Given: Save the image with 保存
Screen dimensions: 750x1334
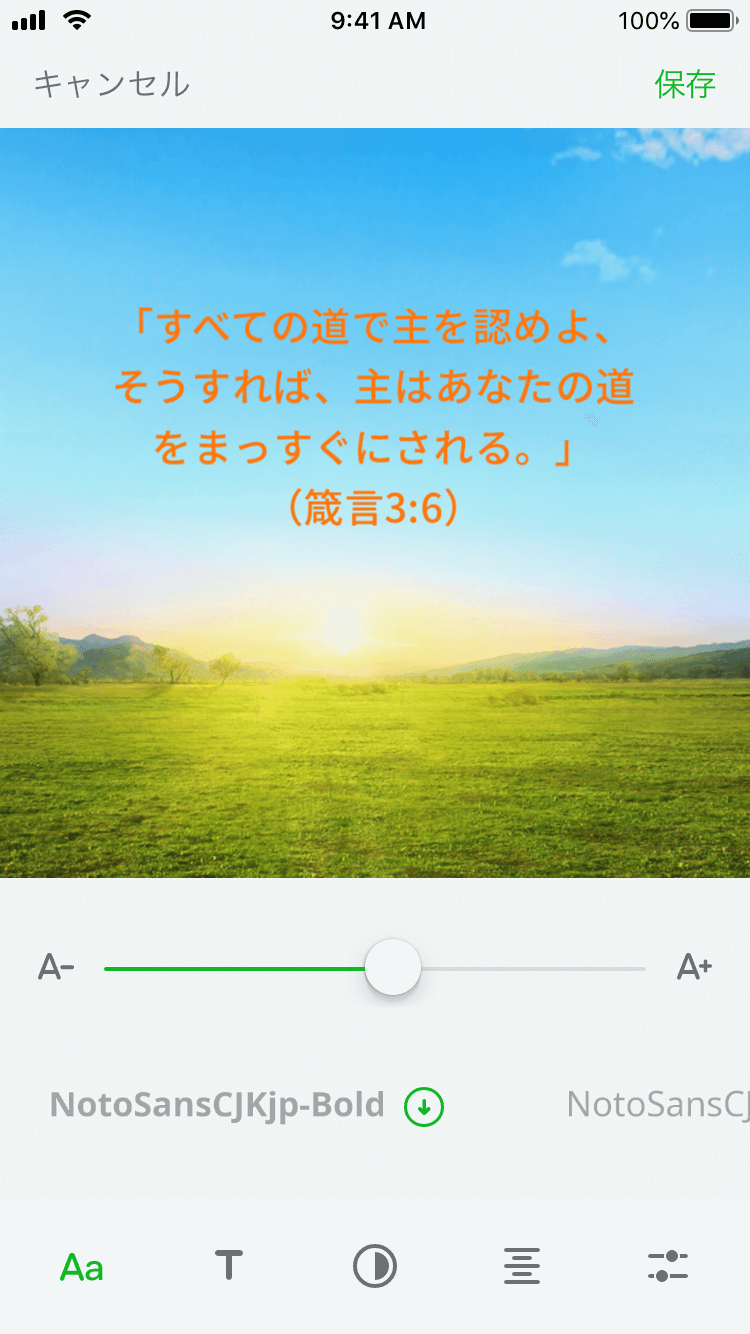Looking at the screenshot, I should [685, 85].
